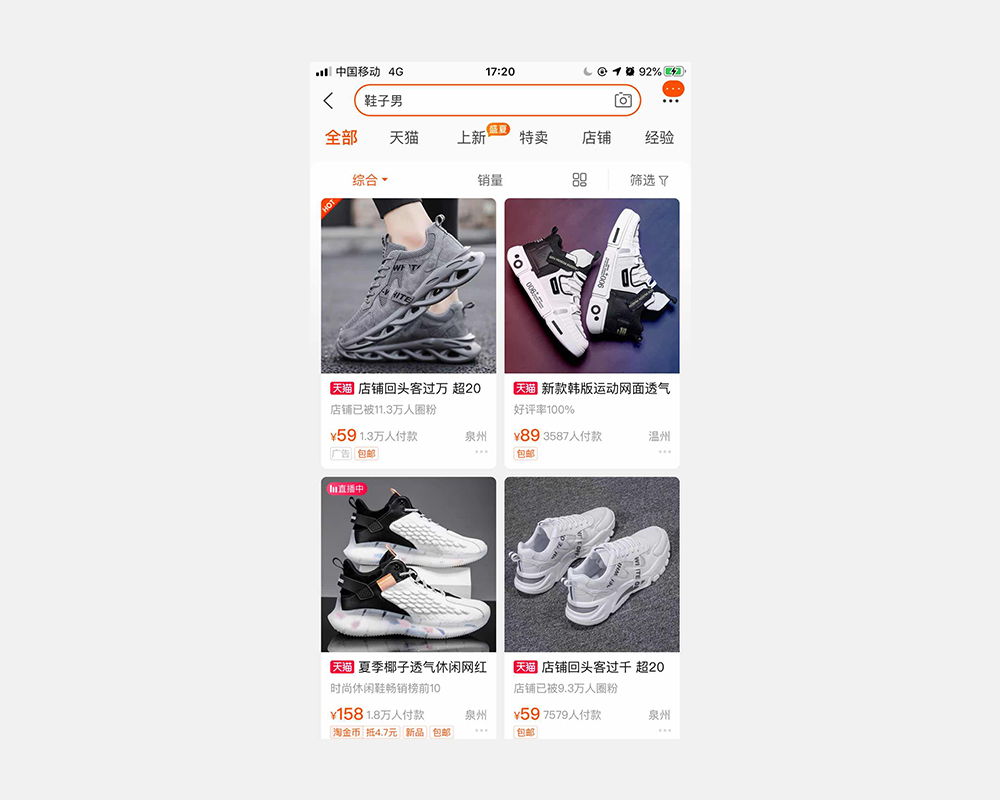Screen dimensions: 1000x800
Task: Switch to the 上新 tab
Action: [472, 138]
